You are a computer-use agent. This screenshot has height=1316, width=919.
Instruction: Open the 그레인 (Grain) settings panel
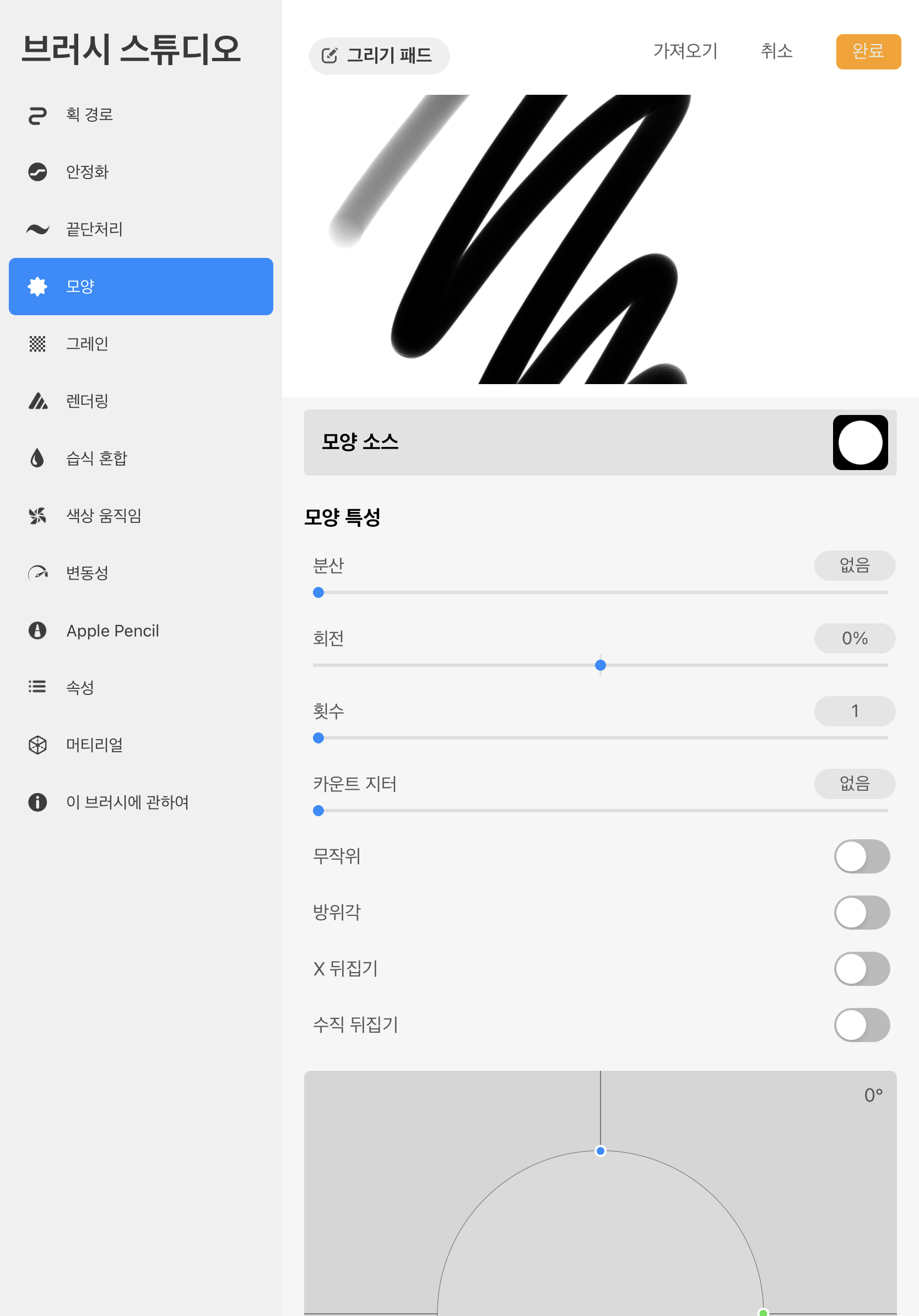87,343
